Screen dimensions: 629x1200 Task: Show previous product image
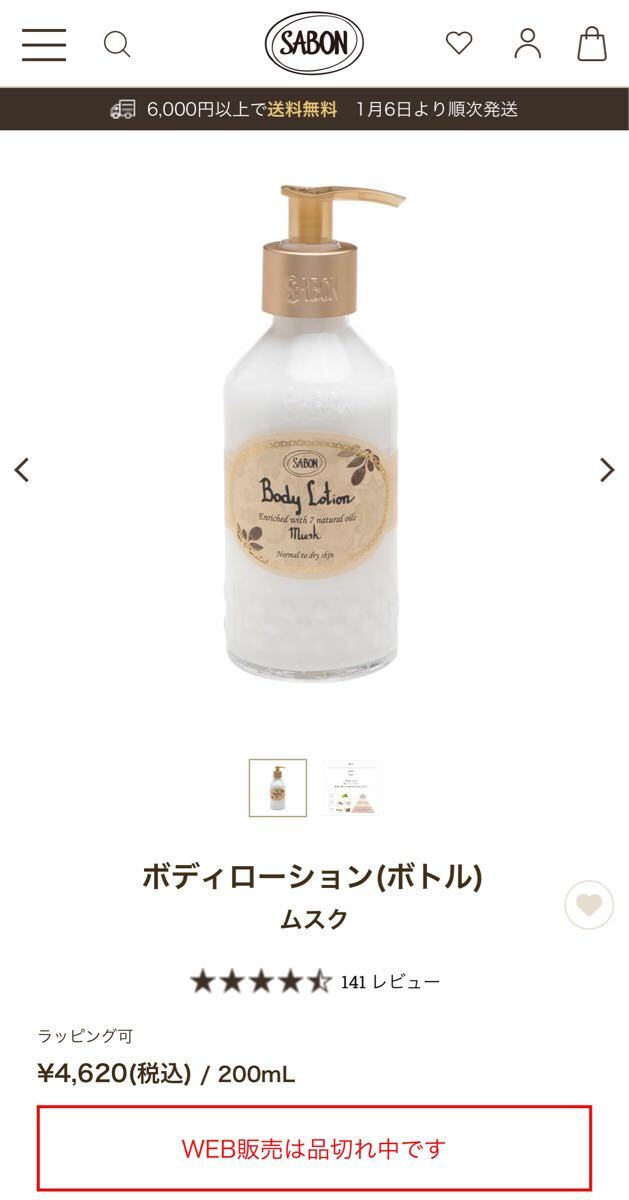pyautogui.click(x=22, y=470)
